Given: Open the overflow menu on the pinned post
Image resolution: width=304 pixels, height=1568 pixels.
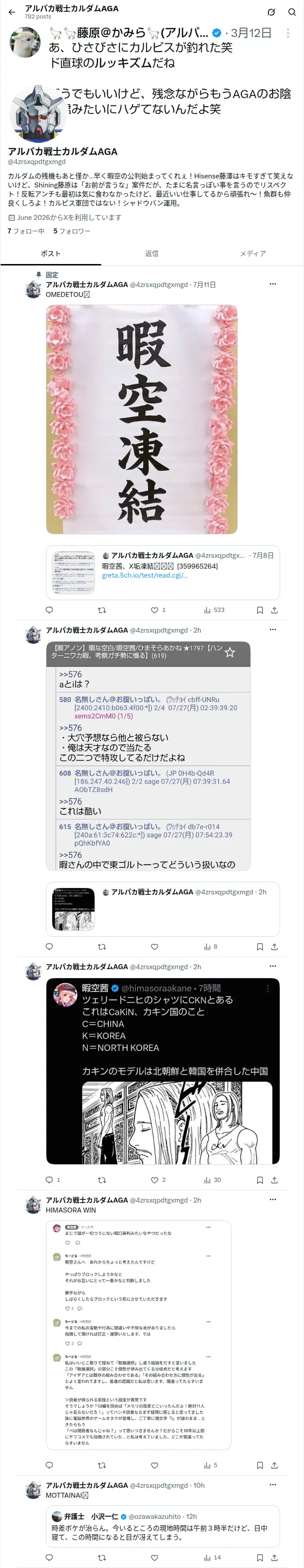Looking at the screenshot, I should (273, 284).
